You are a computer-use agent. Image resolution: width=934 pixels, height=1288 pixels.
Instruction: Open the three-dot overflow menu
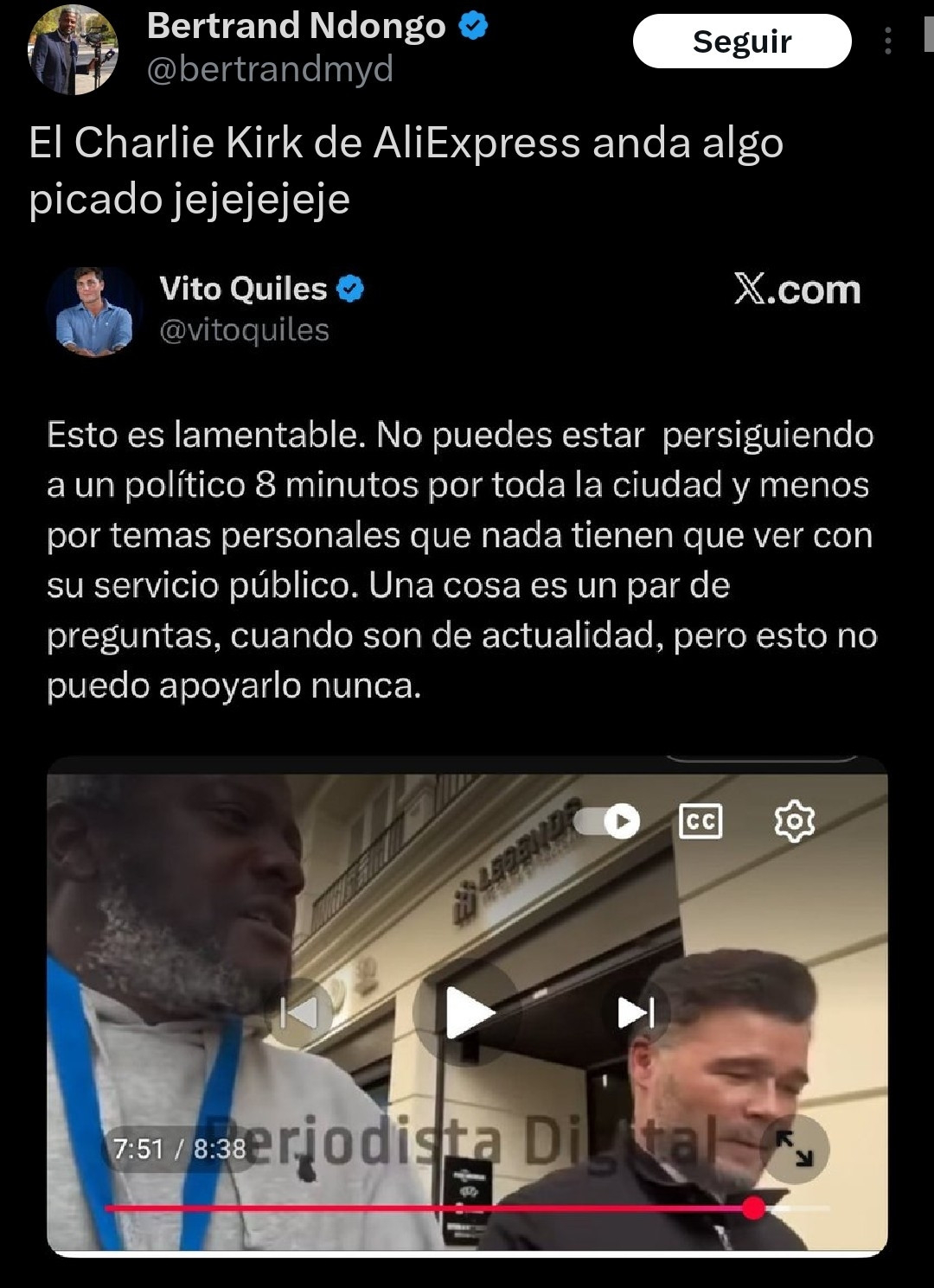click(888, 41)
